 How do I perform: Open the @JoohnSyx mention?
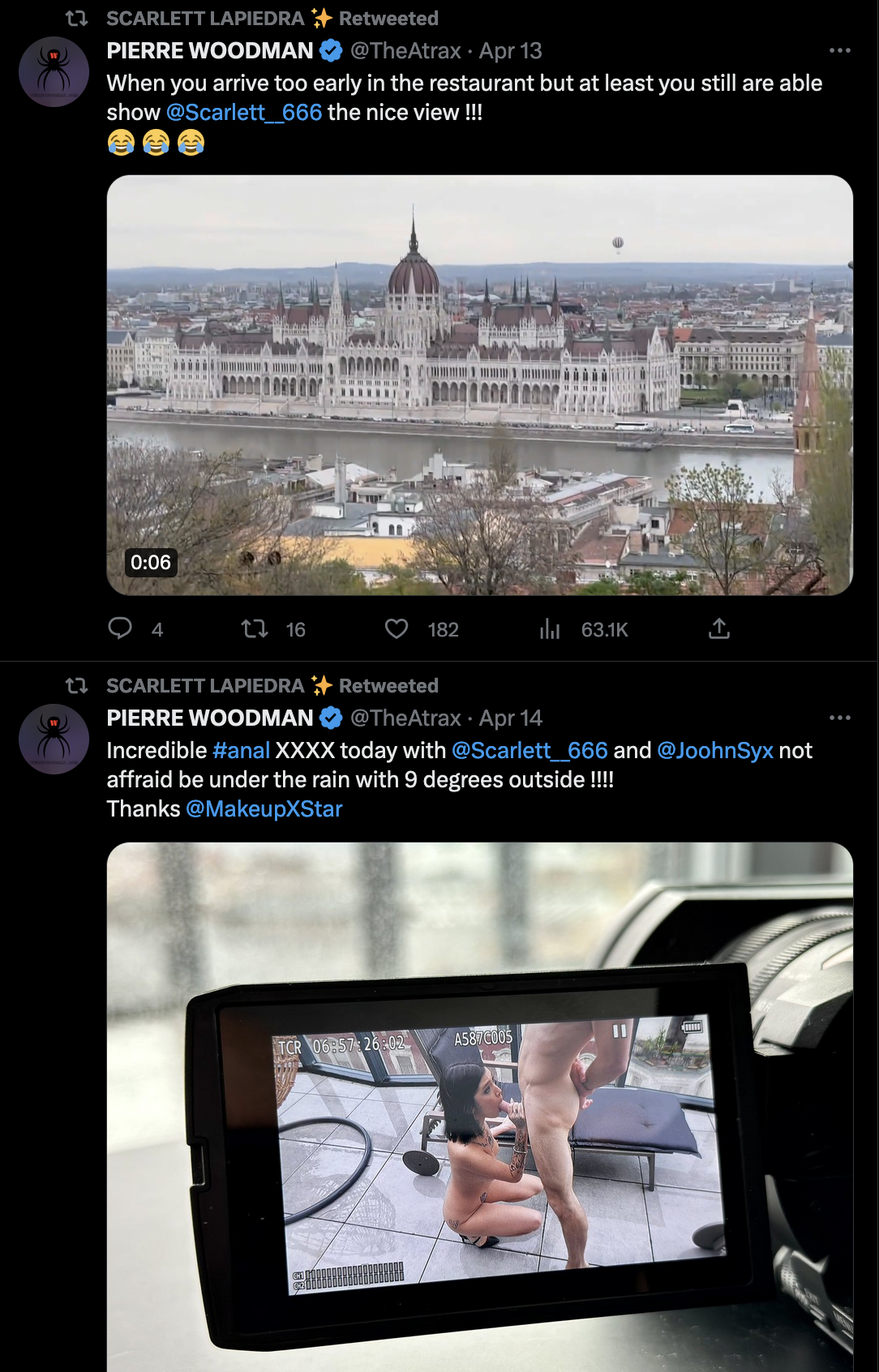pyautogui.click(x=714, y=751)
